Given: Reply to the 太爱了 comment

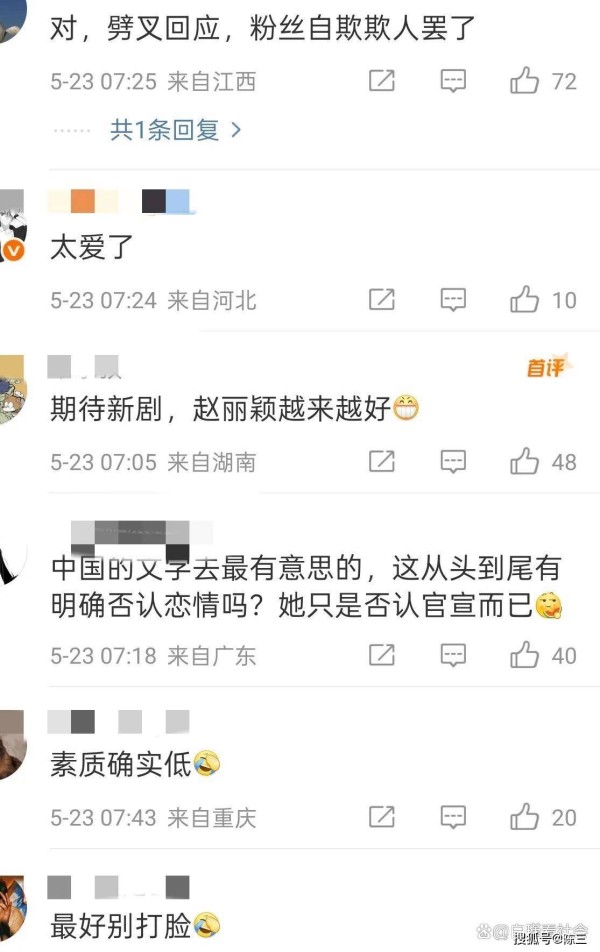Looking at the screenshot, I should coord(454,299).
